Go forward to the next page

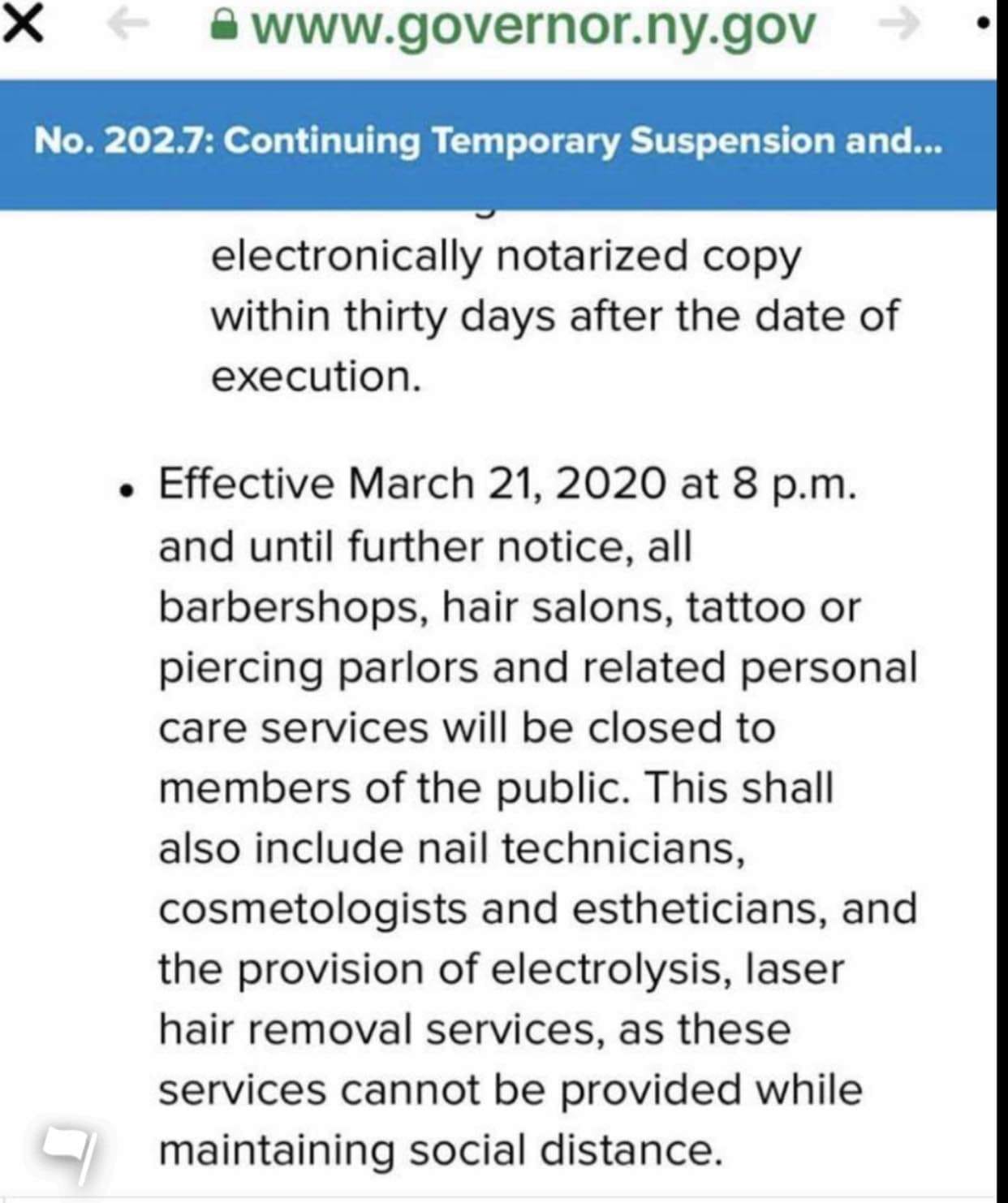click(899, 27)
